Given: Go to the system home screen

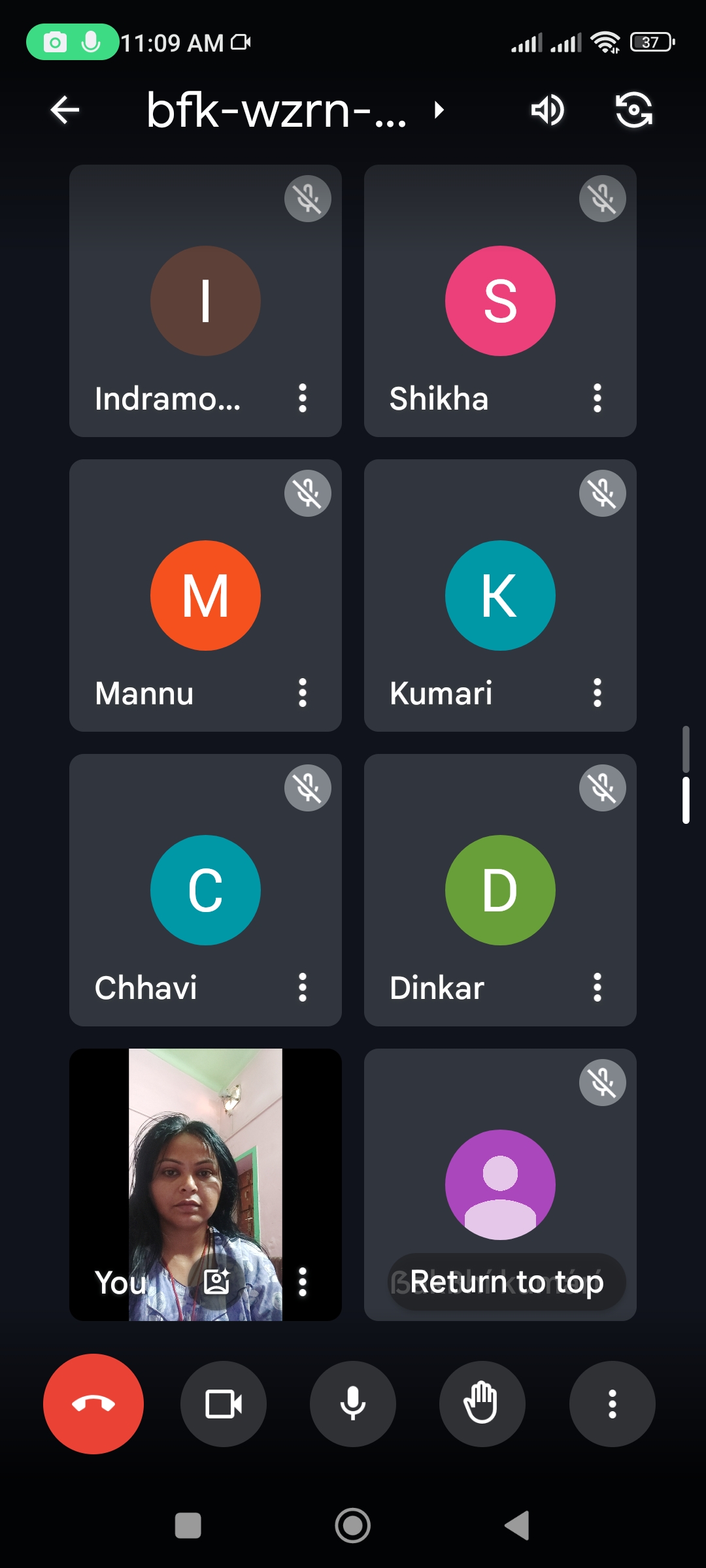Looking at the screenshot, I should (353, 1526).
